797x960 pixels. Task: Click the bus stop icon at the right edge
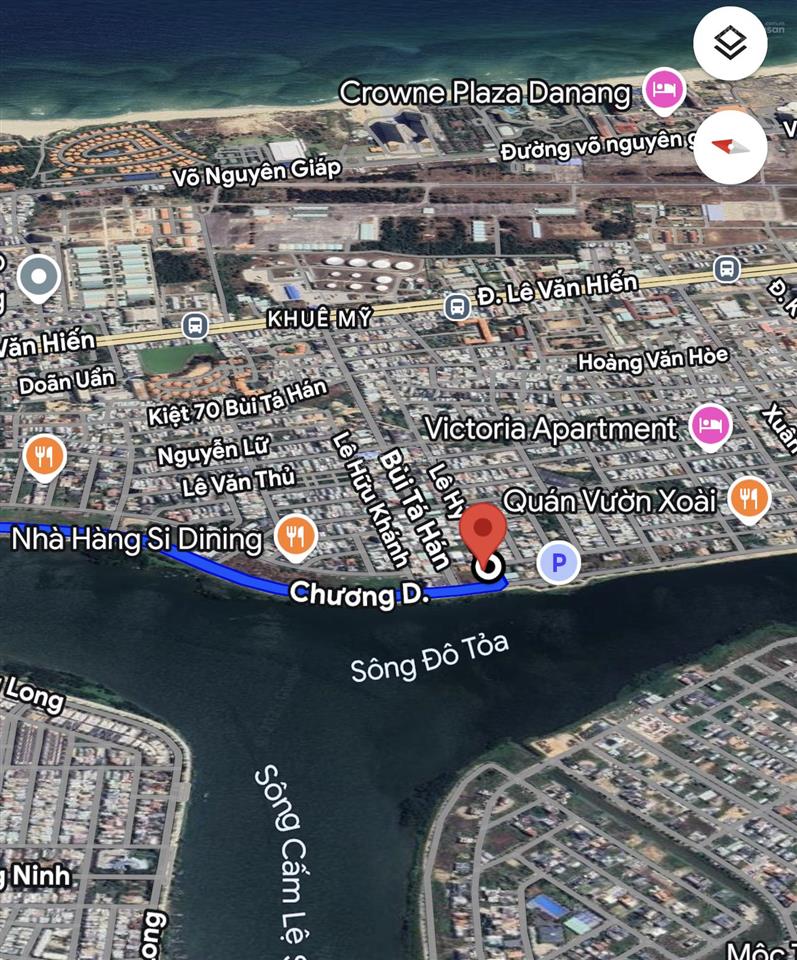[726, 268]
